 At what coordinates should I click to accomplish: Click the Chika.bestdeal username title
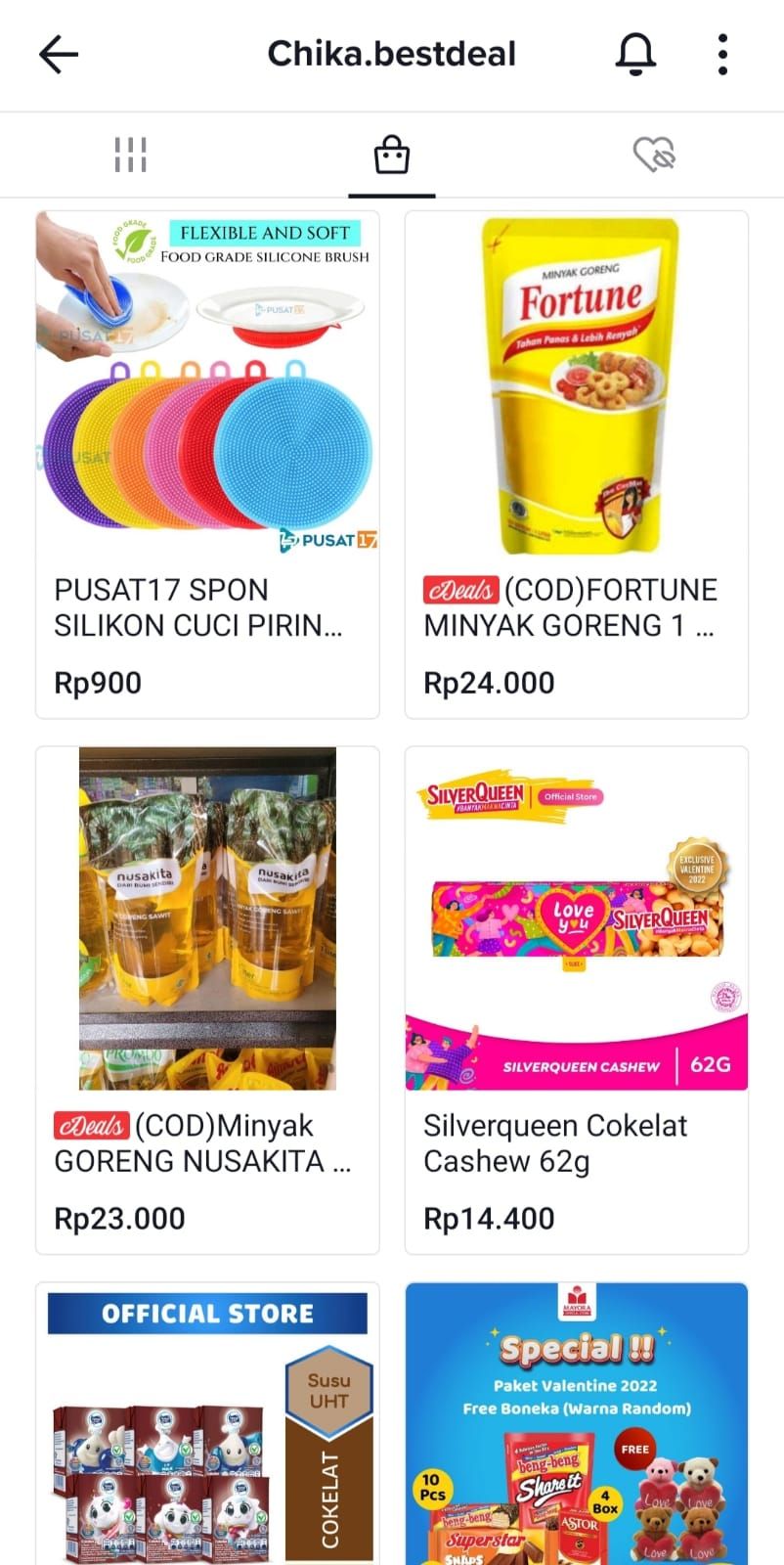[391, 54]
